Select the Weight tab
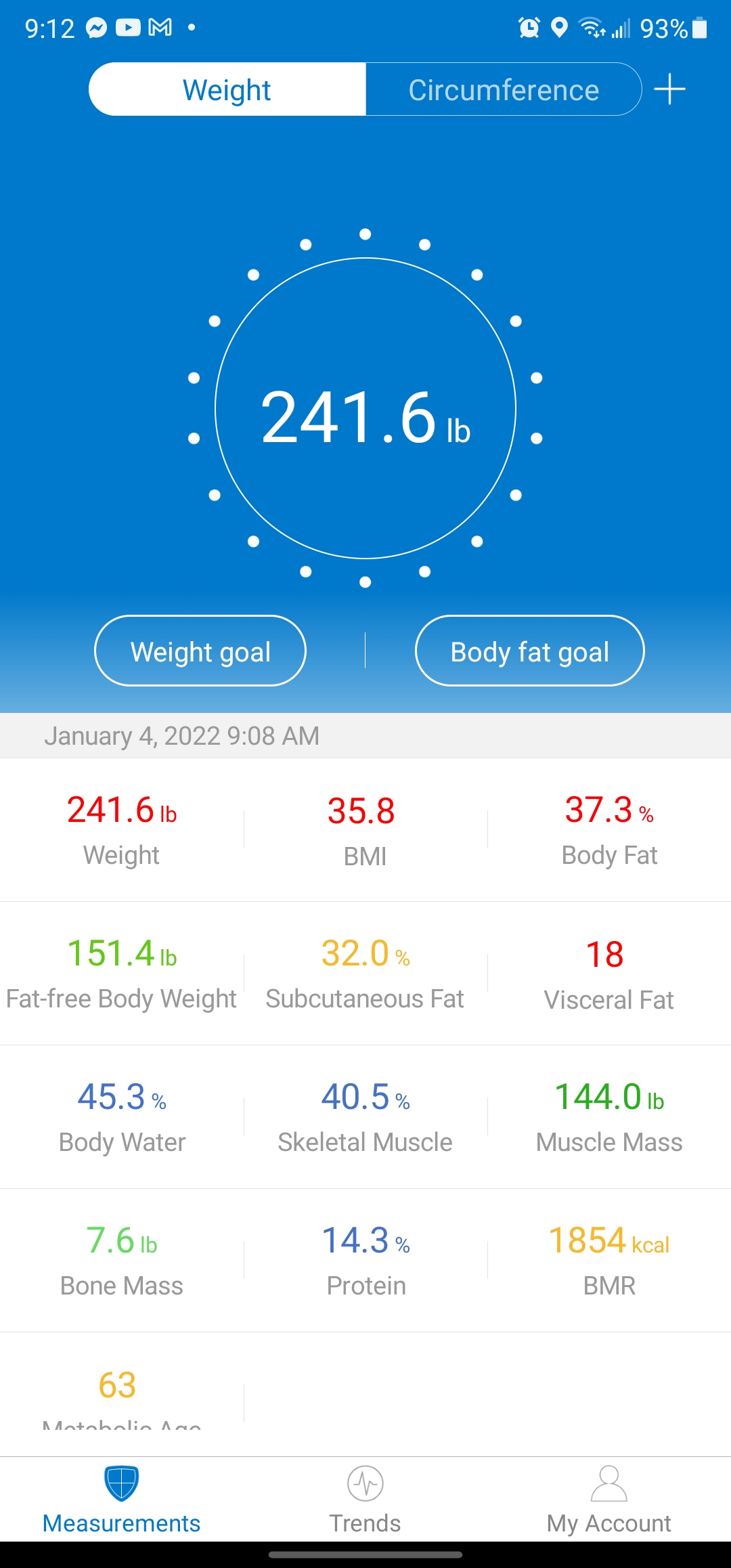 227,89
